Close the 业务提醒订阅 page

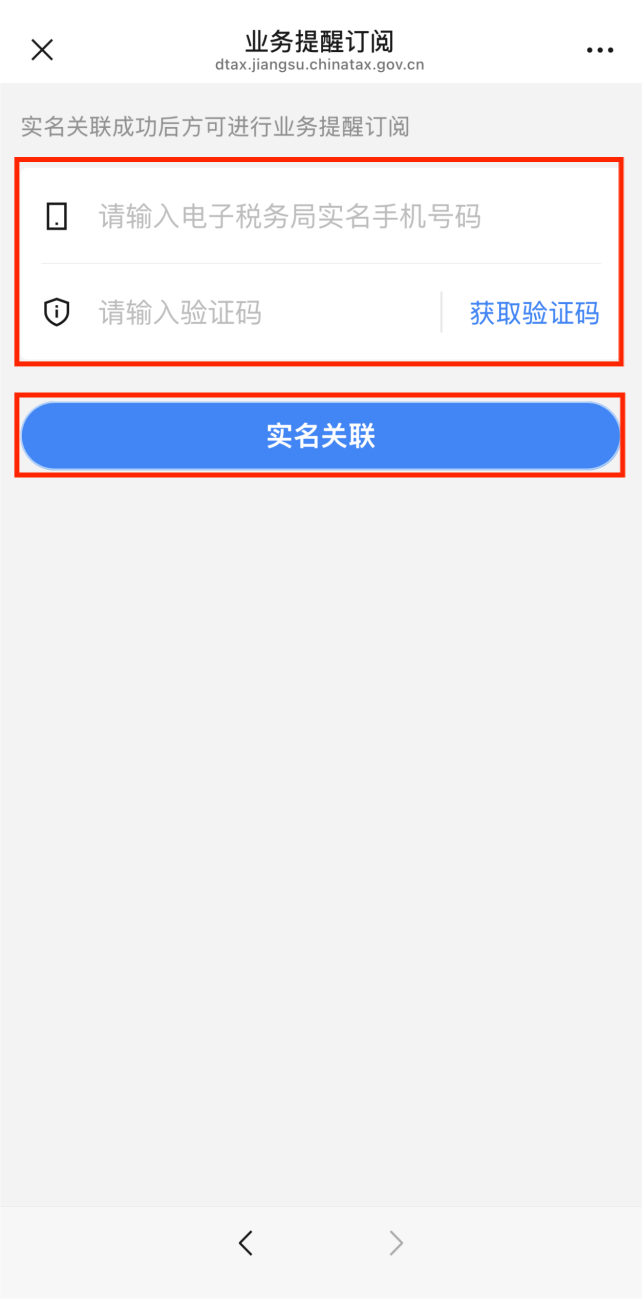coord(42,49)
